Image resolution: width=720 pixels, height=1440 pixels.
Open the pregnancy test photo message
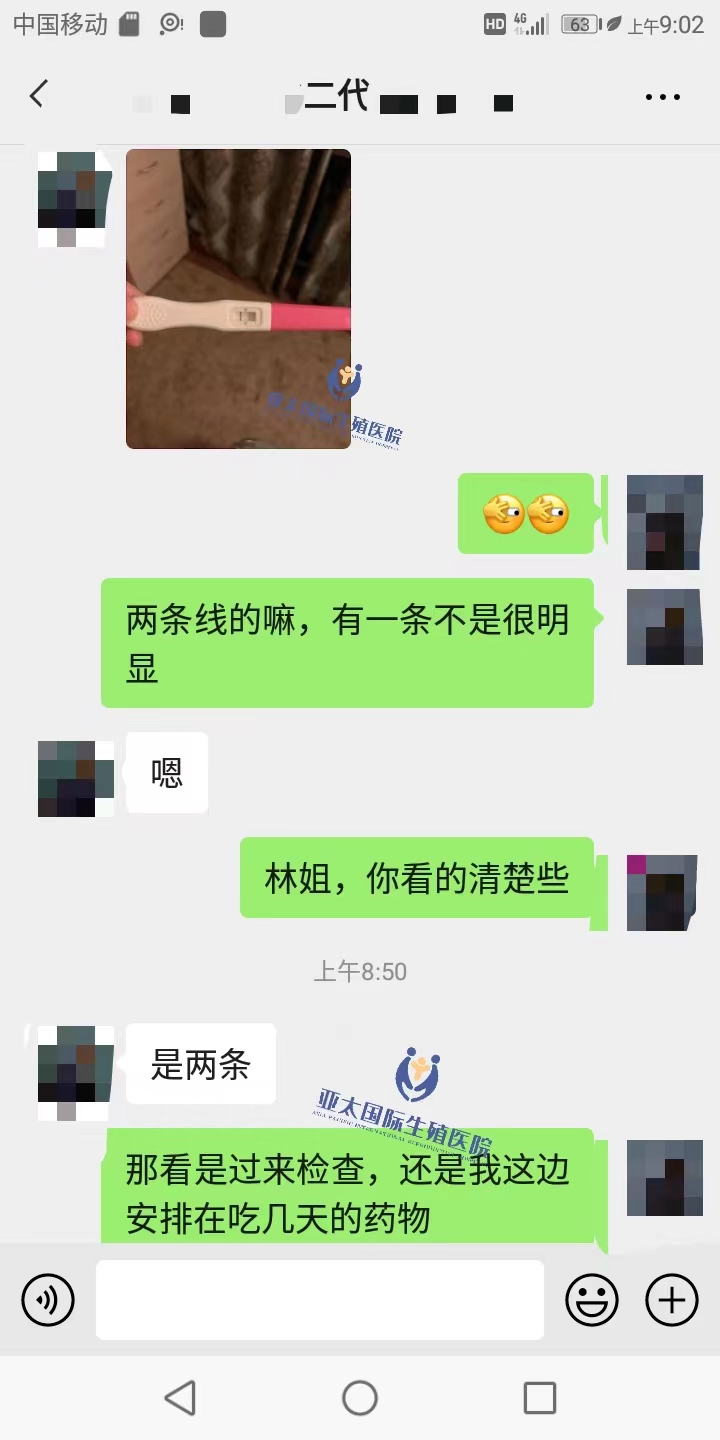[238, 299]
